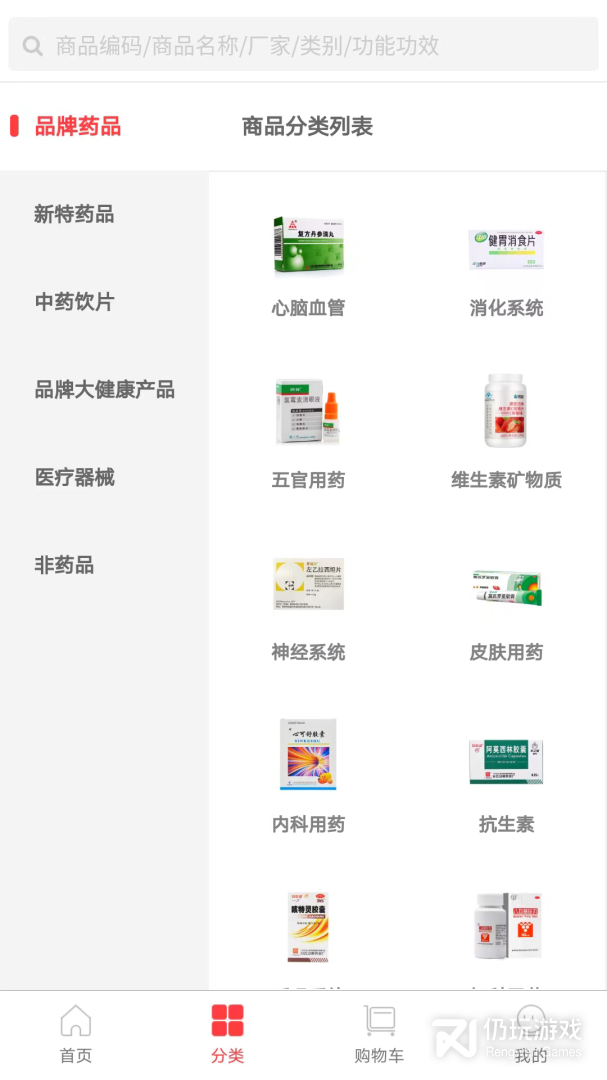607x1080 pixels.
Task: View 维生素矿物质 products
Action: pyautogui.click(x=506, y=435)
